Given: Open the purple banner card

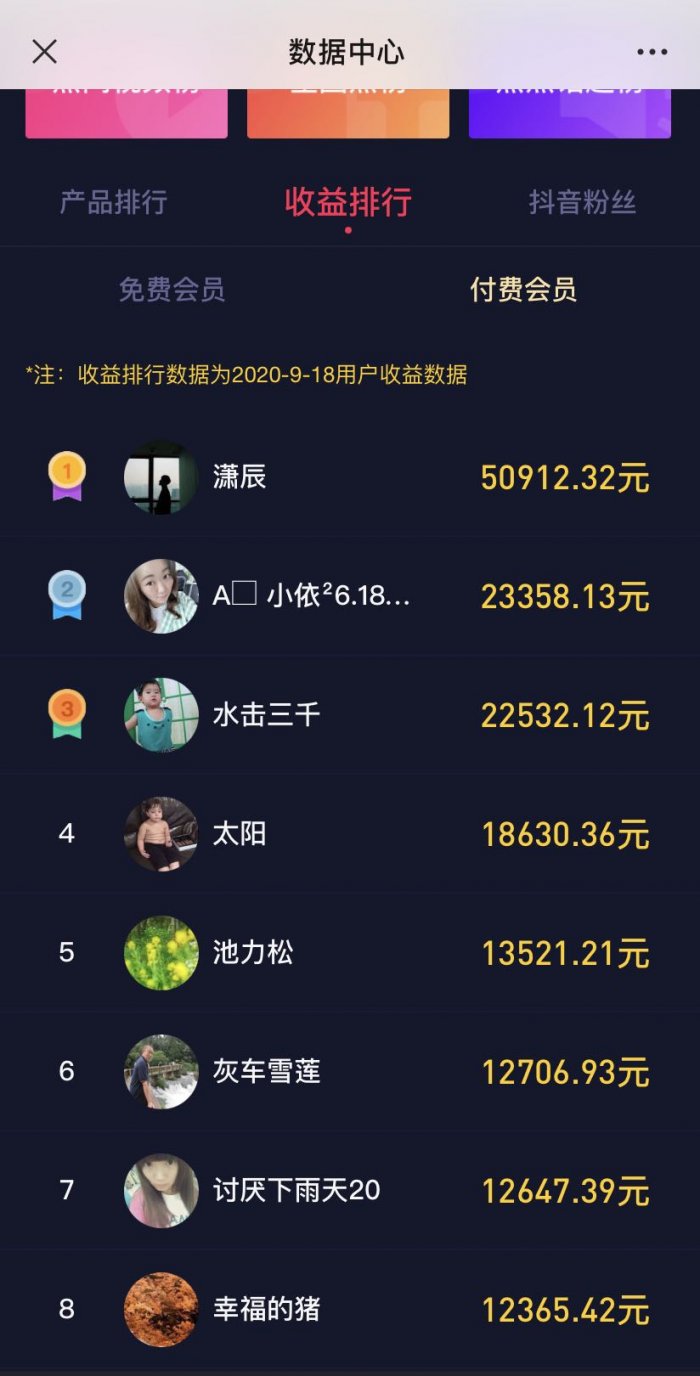Looking at the screenshot, I should pyautogui.click(x=569, y=114).
